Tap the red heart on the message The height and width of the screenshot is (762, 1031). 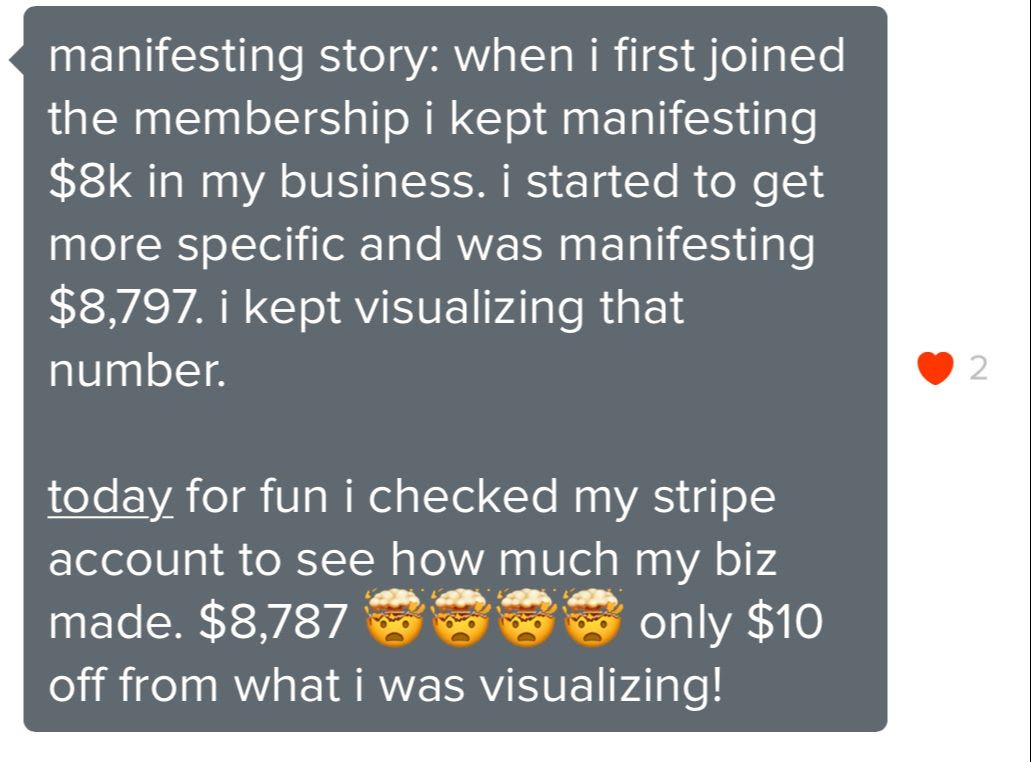tap(936, 369)
